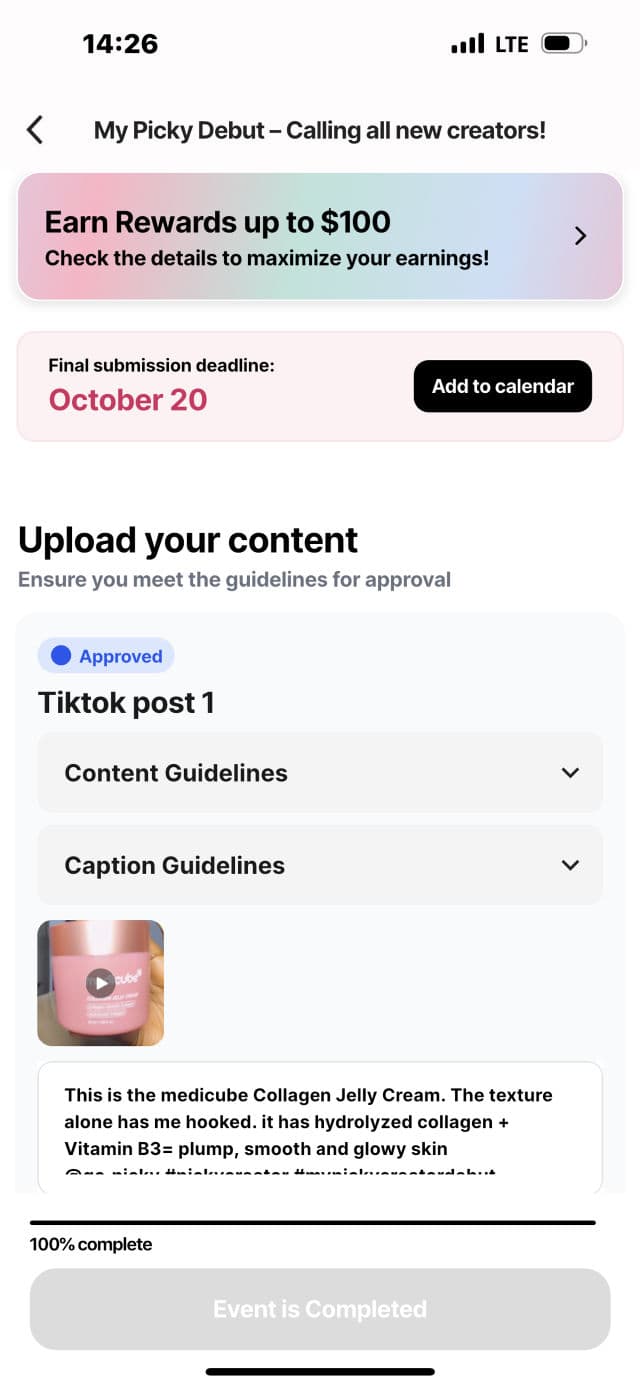Expand the Caption Guidelines section

[x=320, y=865]
